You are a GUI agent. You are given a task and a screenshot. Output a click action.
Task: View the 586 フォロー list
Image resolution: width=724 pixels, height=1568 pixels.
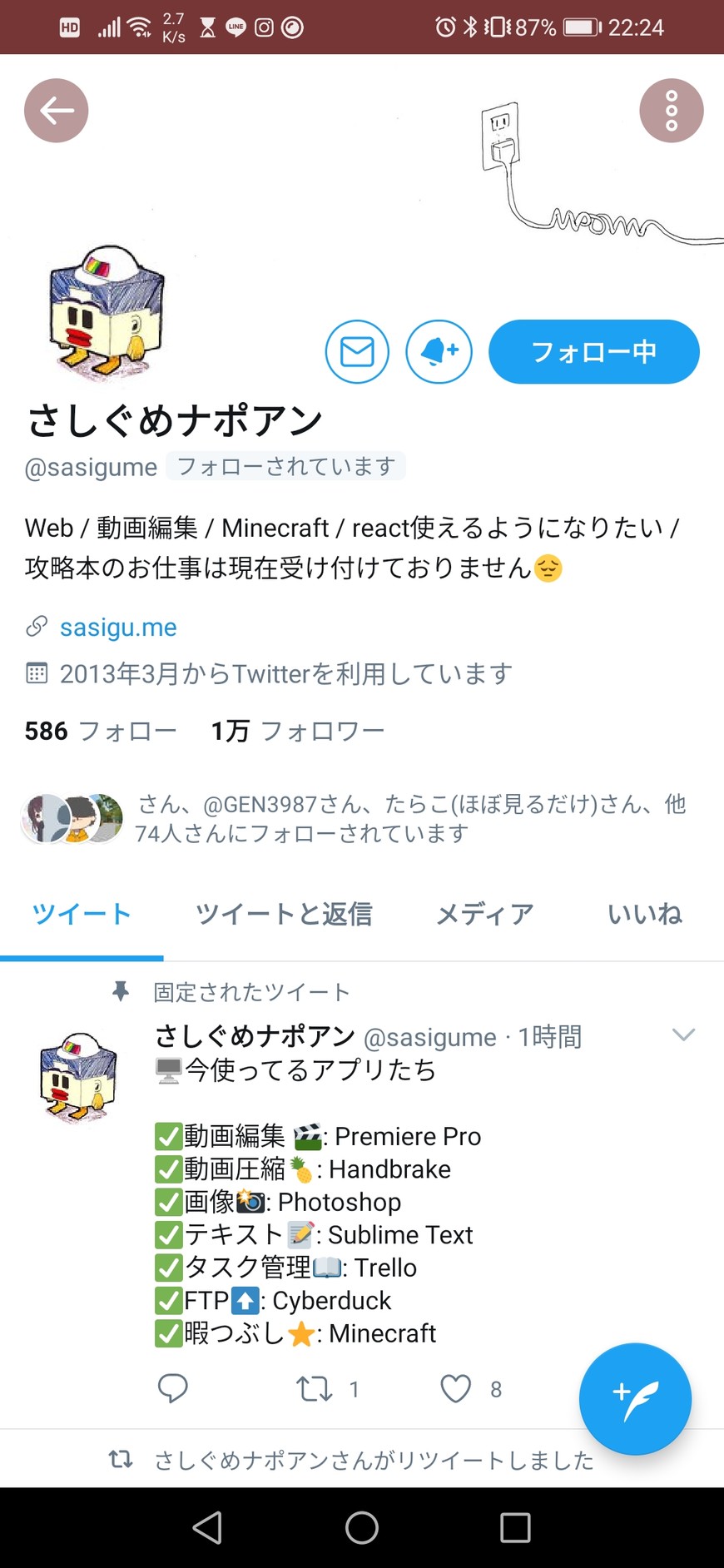coord(101,731)
